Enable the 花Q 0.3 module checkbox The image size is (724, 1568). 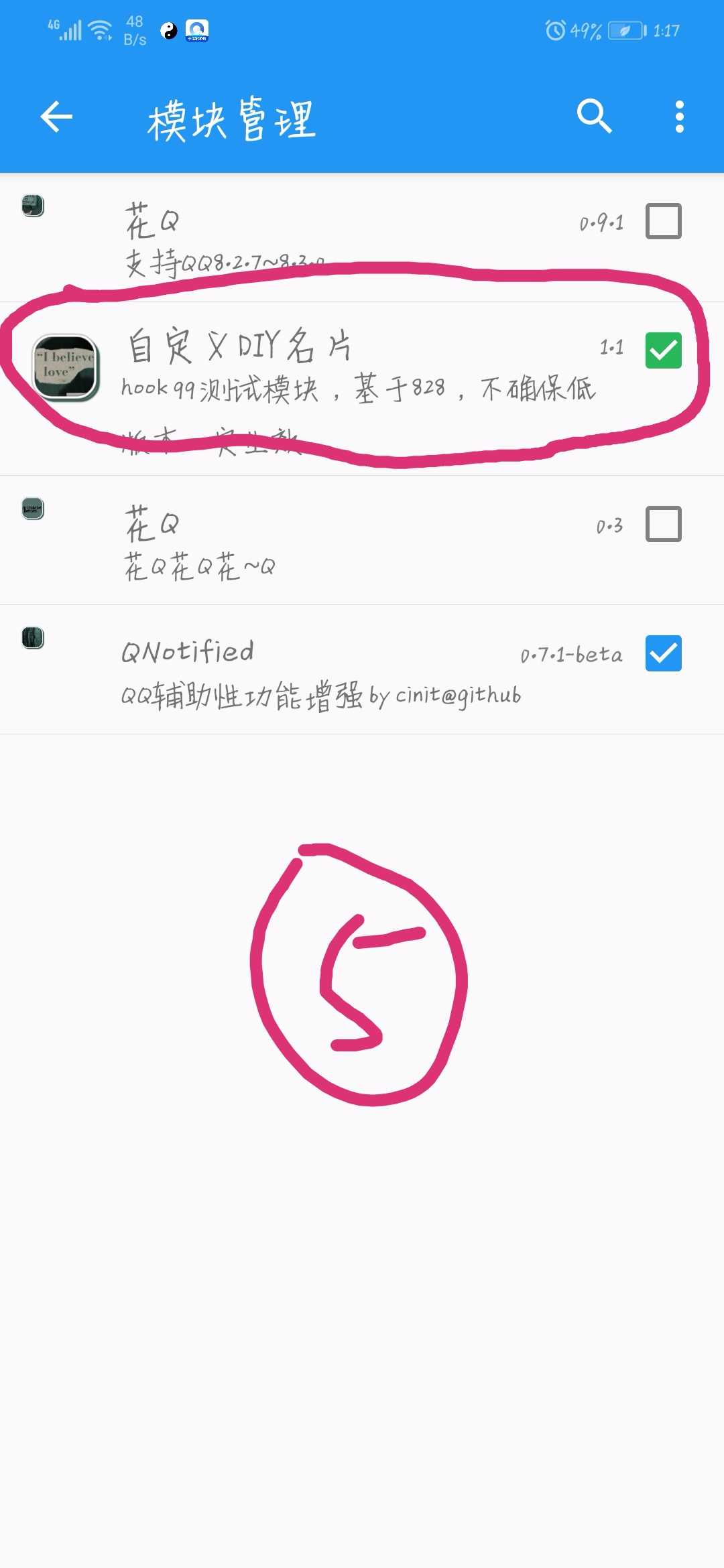point(663,524)
